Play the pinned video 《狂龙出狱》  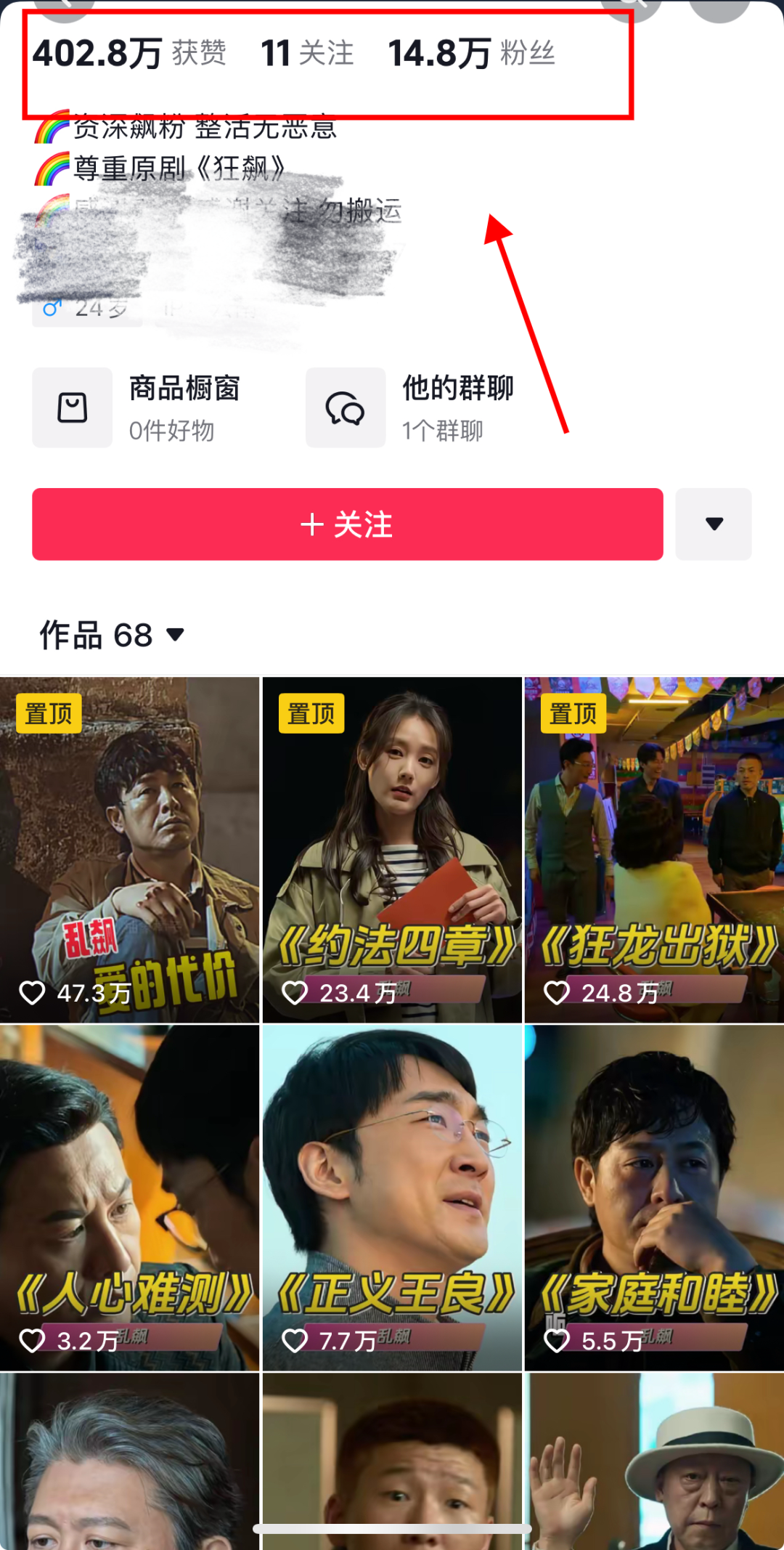coord(654,850)
